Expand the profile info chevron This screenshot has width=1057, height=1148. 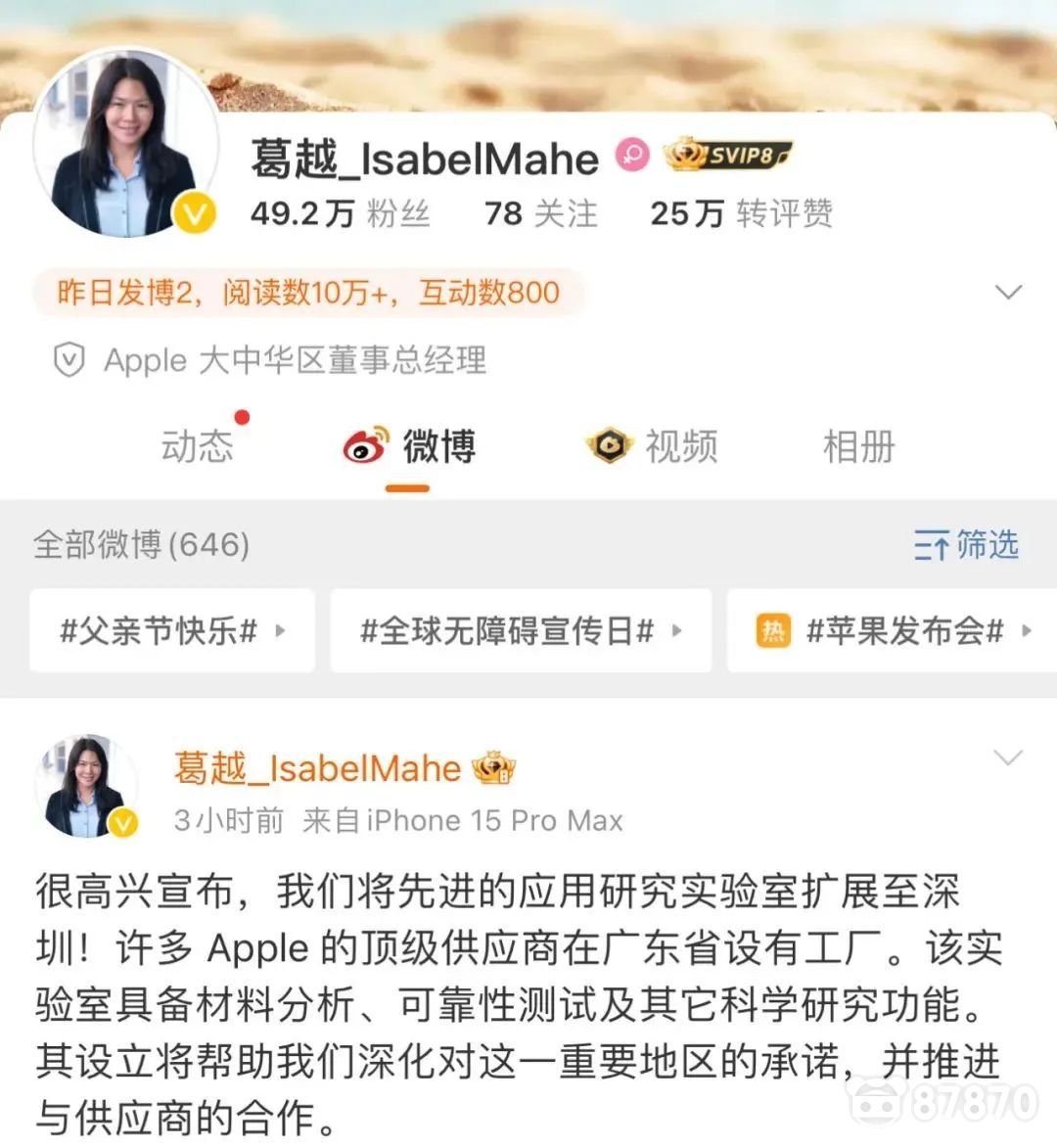pyautogui.click(x=1007, y=292)
